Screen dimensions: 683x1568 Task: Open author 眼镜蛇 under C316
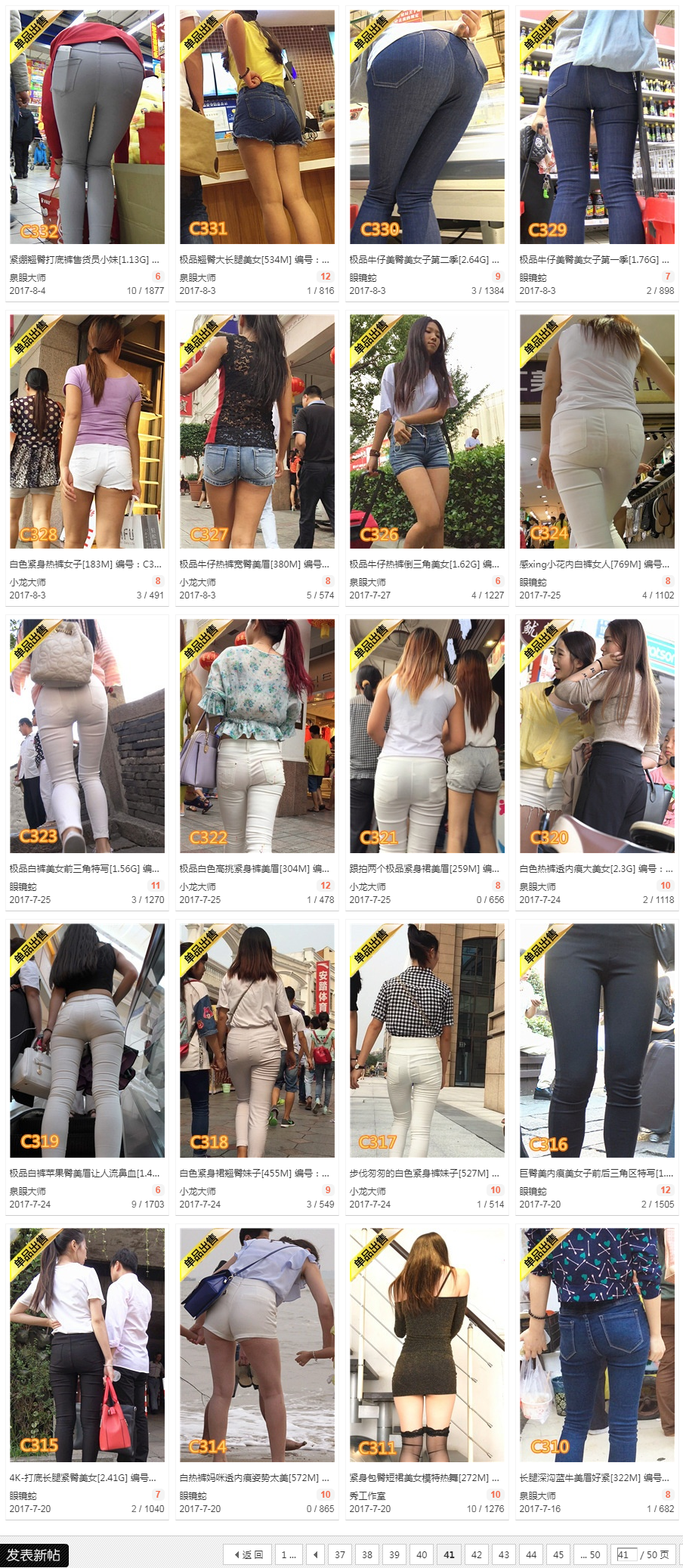533,1191
